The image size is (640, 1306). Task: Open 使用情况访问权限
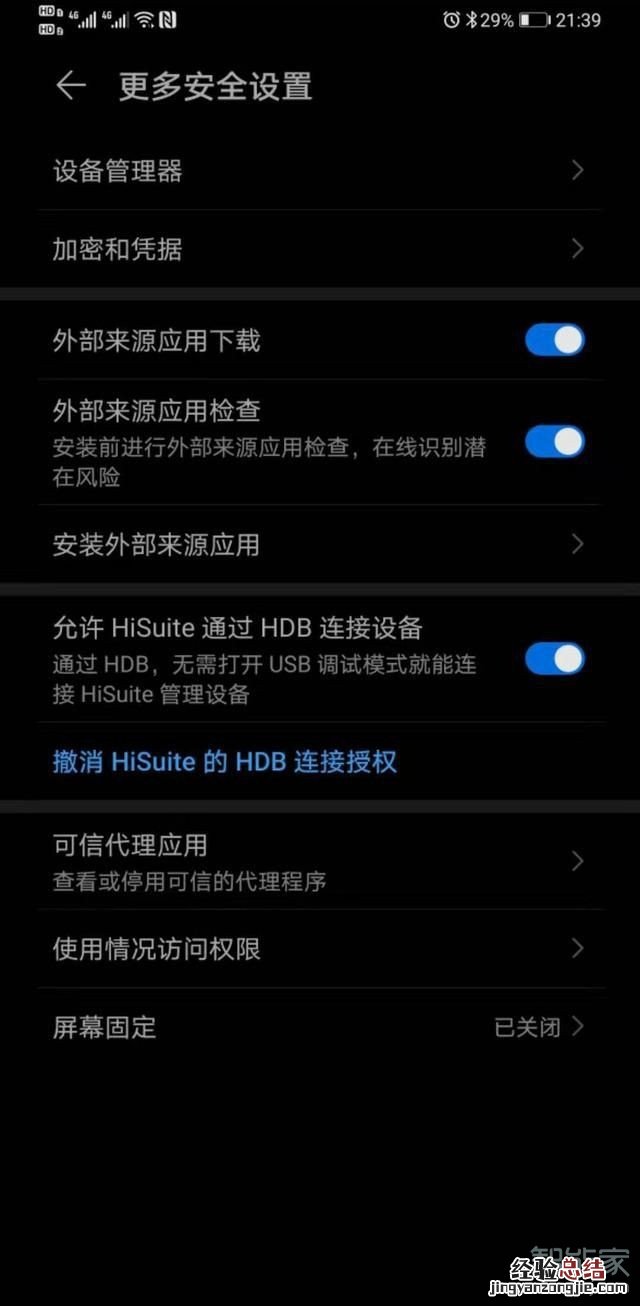(318, 949)
